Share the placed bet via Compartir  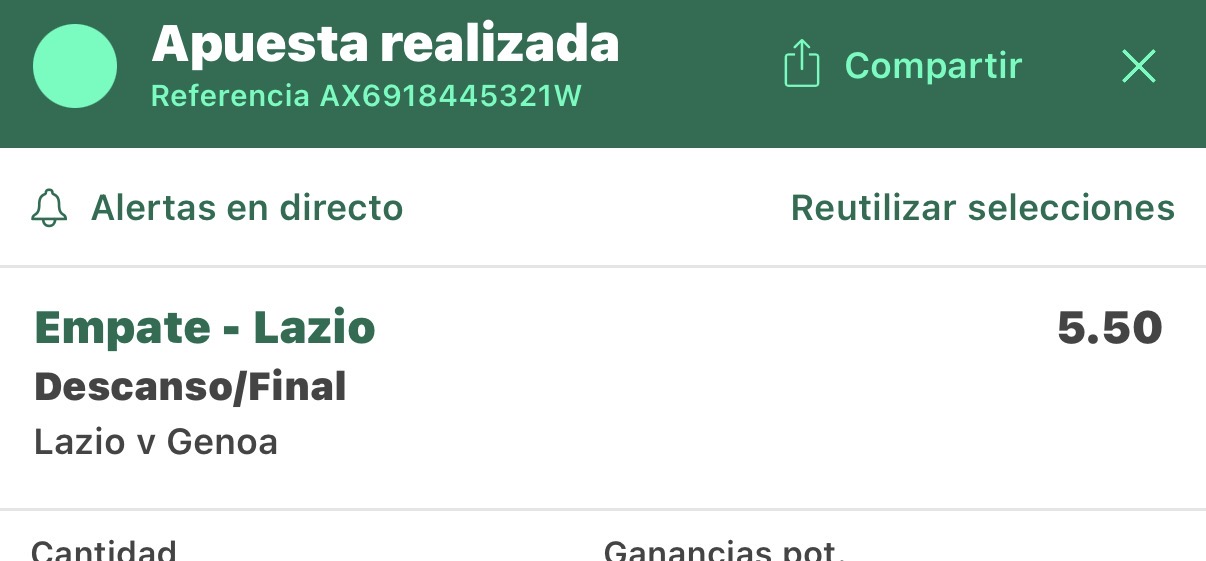click(902, 66)
